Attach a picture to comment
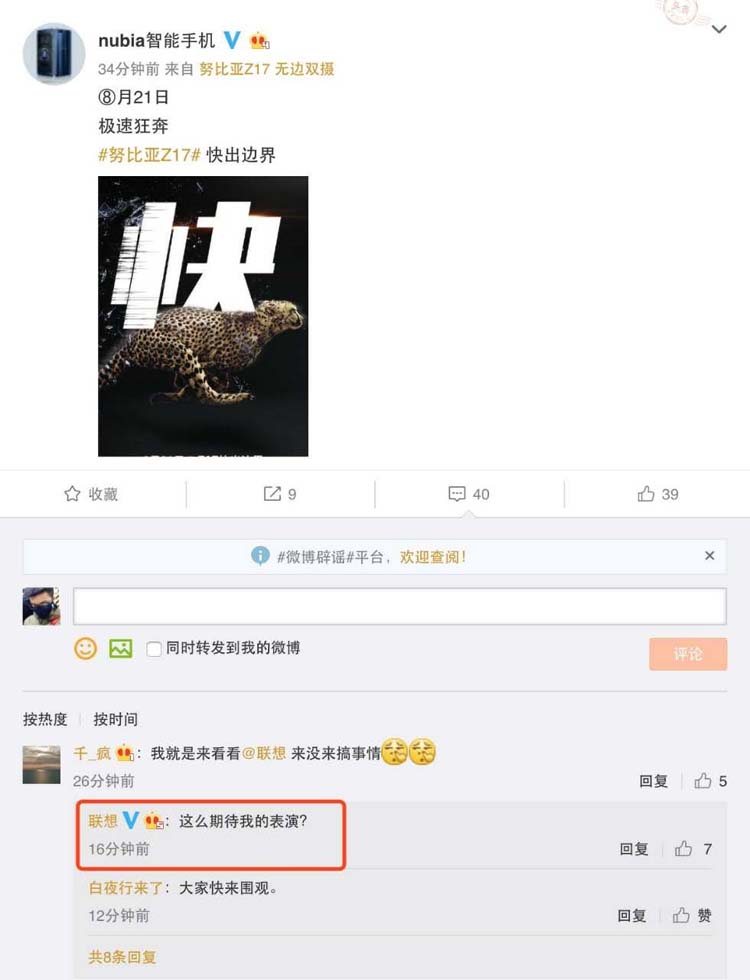Image resolution: width=750 pixels, height=980 pixels. (120, 648)
